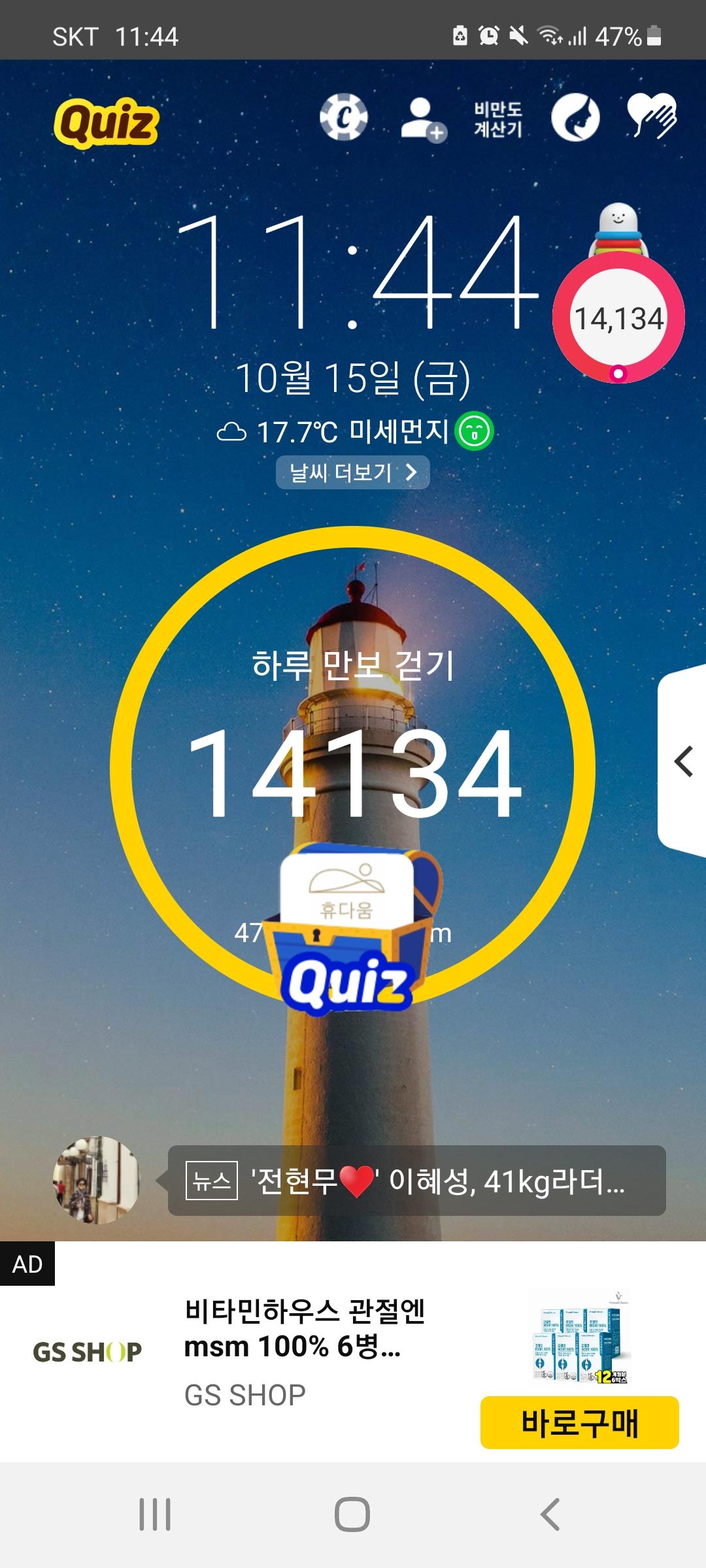Tap 바로구매 on the GS SHOP ad
This screenshot has height=1568, width=706.
point(579,1422)
